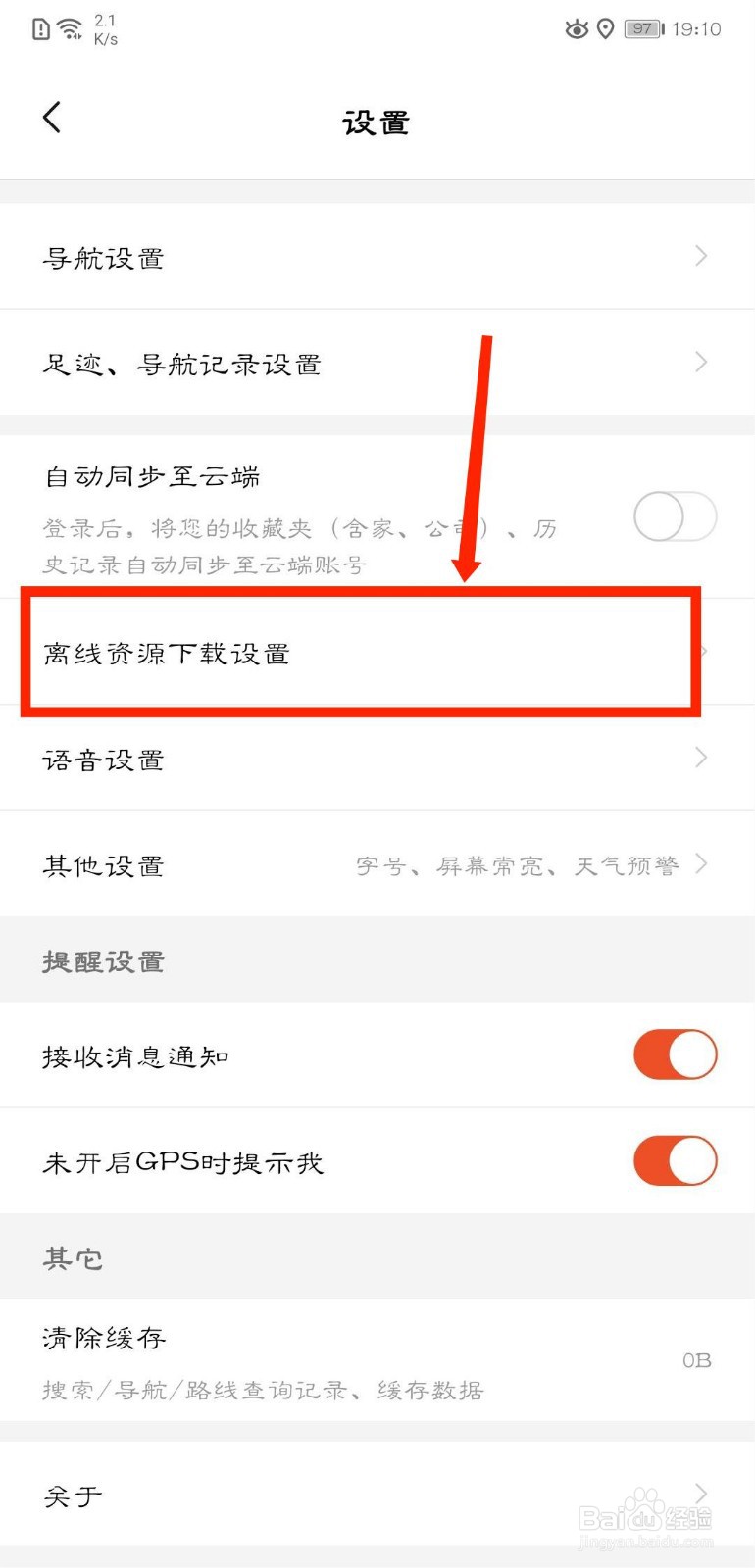Select the 提醒设置 section header
Image resolution: width=755 pixels, height=1568 pixels.
pyautogui.click(x=103, y=960)
